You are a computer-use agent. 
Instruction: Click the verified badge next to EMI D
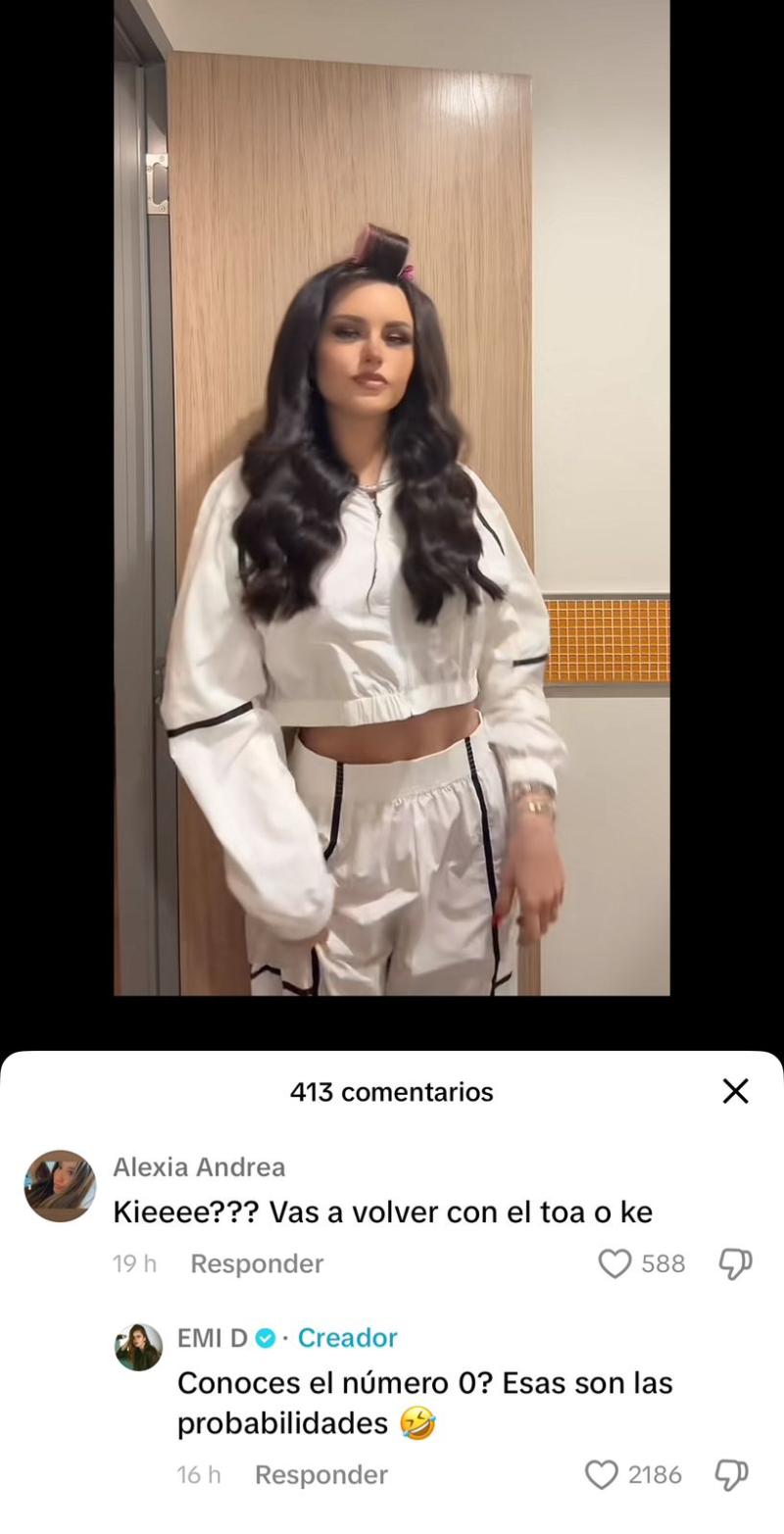point(266,1337)
